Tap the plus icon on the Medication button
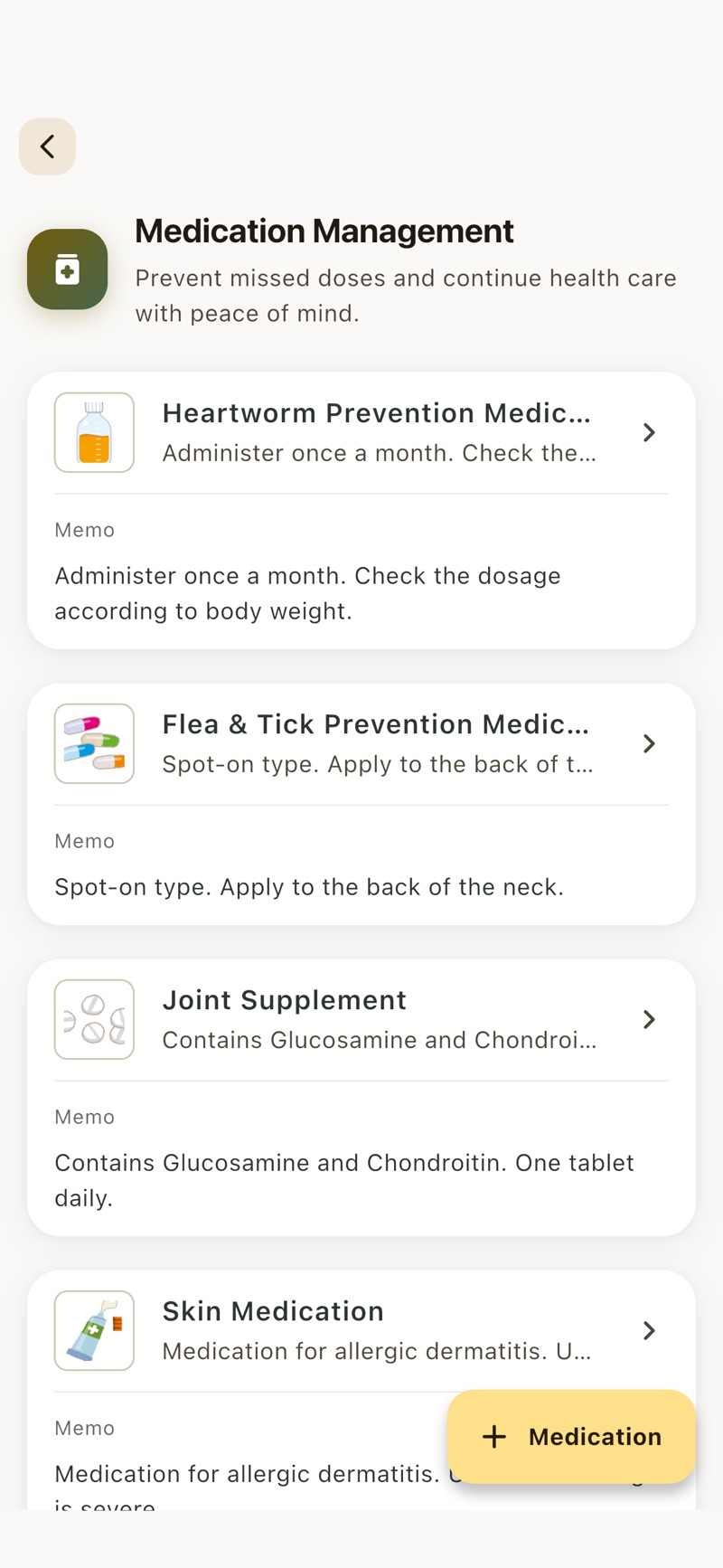Screen dimensions: 723x1568 pos(495,1437)
